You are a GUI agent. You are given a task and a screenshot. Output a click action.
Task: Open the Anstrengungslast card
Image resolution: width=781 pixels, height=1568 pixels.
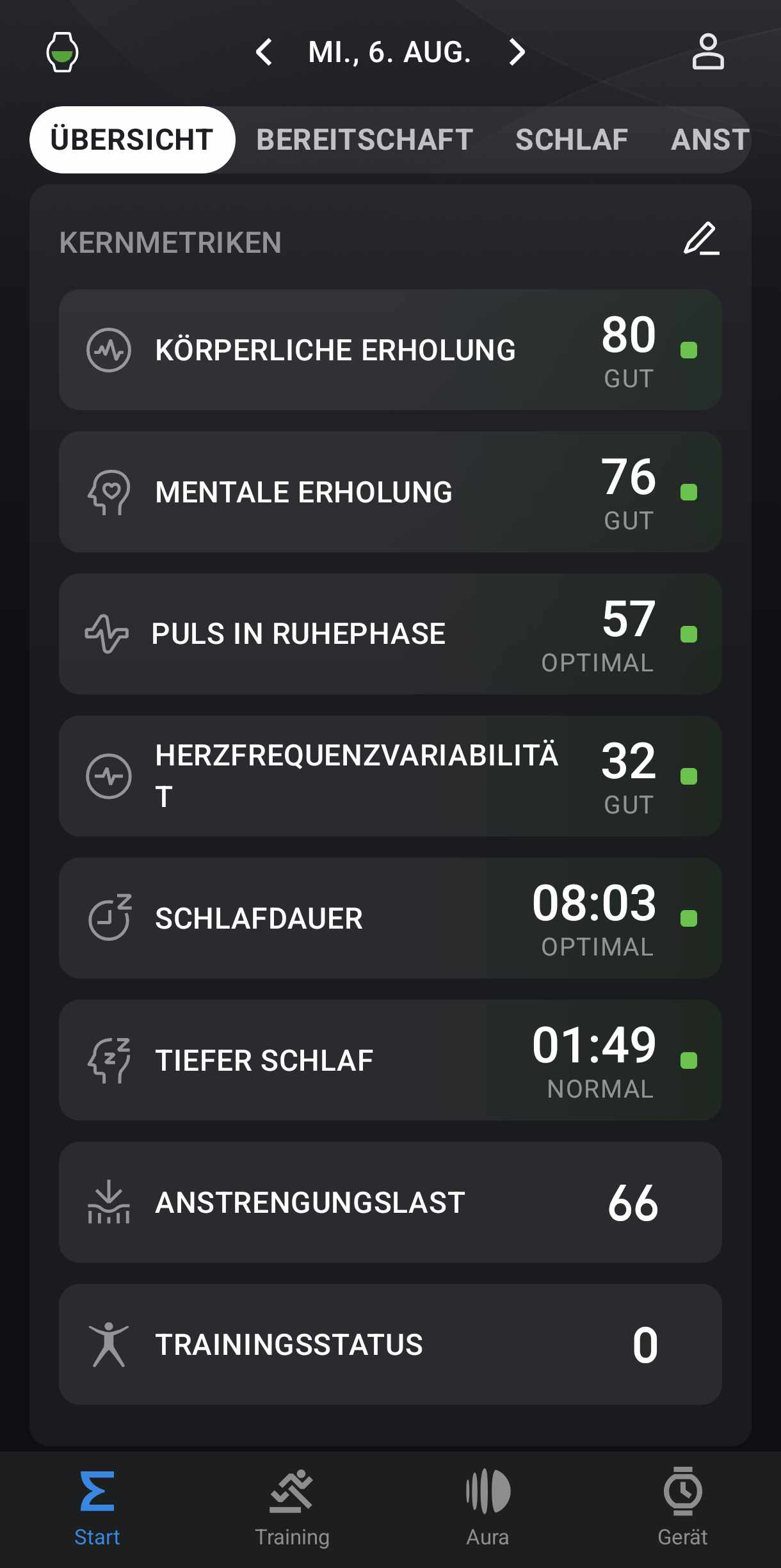(x=390, y=1202)
